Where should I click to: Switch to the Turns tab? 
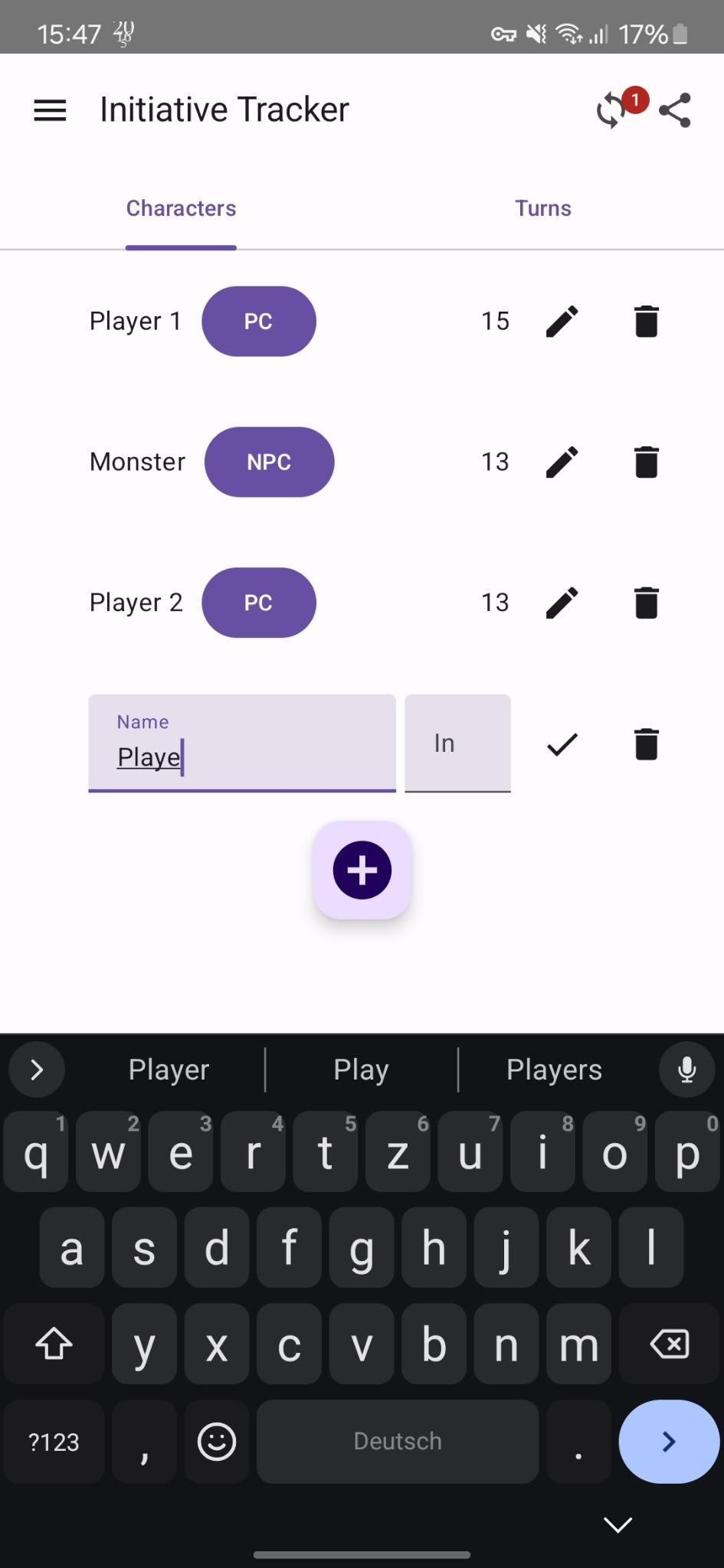542,208
